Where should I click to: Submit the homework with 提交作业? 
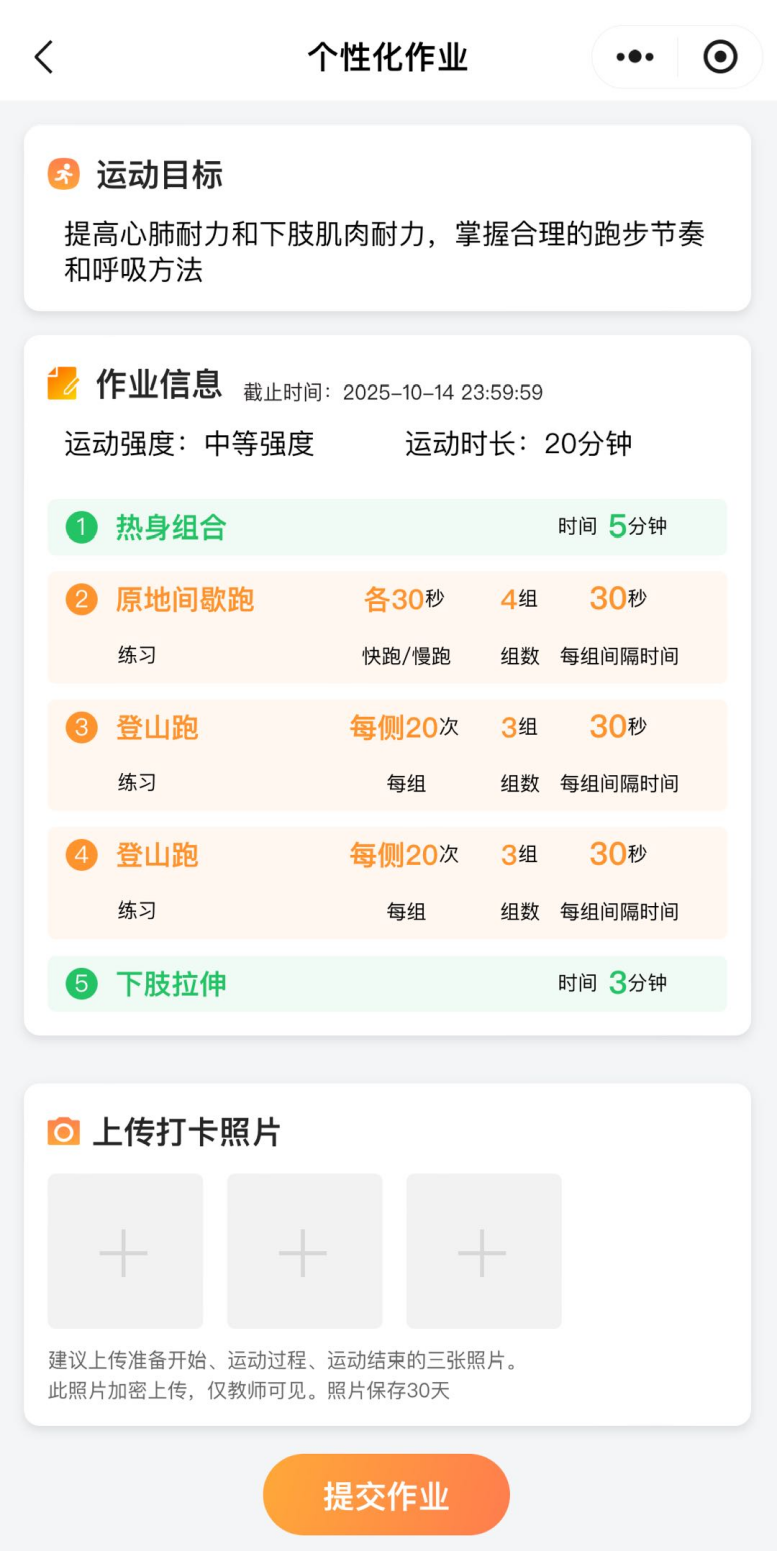tap(386, 1495)
